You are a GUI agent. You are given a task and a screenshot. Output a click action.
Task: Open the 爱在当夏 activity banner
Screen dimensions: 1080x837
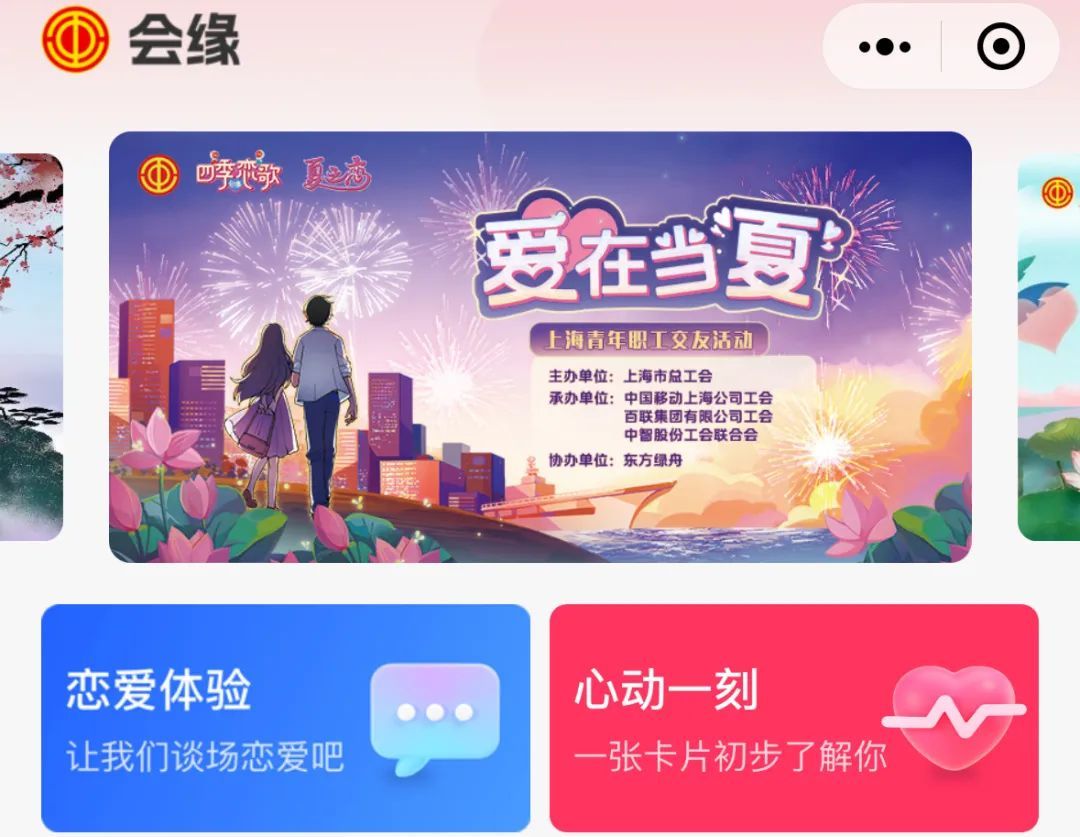[x=541, y=347]
